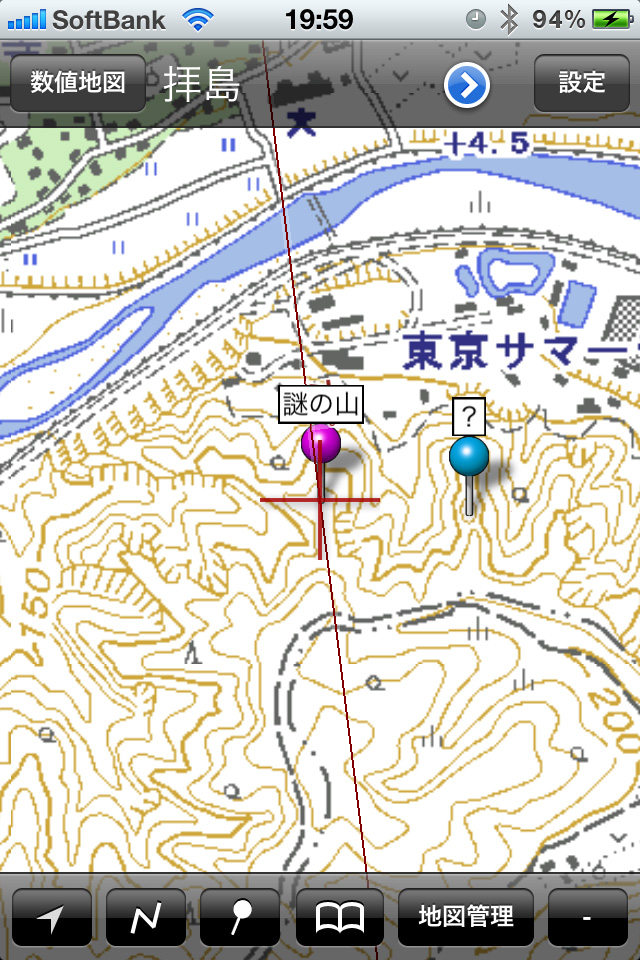Tap the blue arrow next to 拝島

coord(466,86)
